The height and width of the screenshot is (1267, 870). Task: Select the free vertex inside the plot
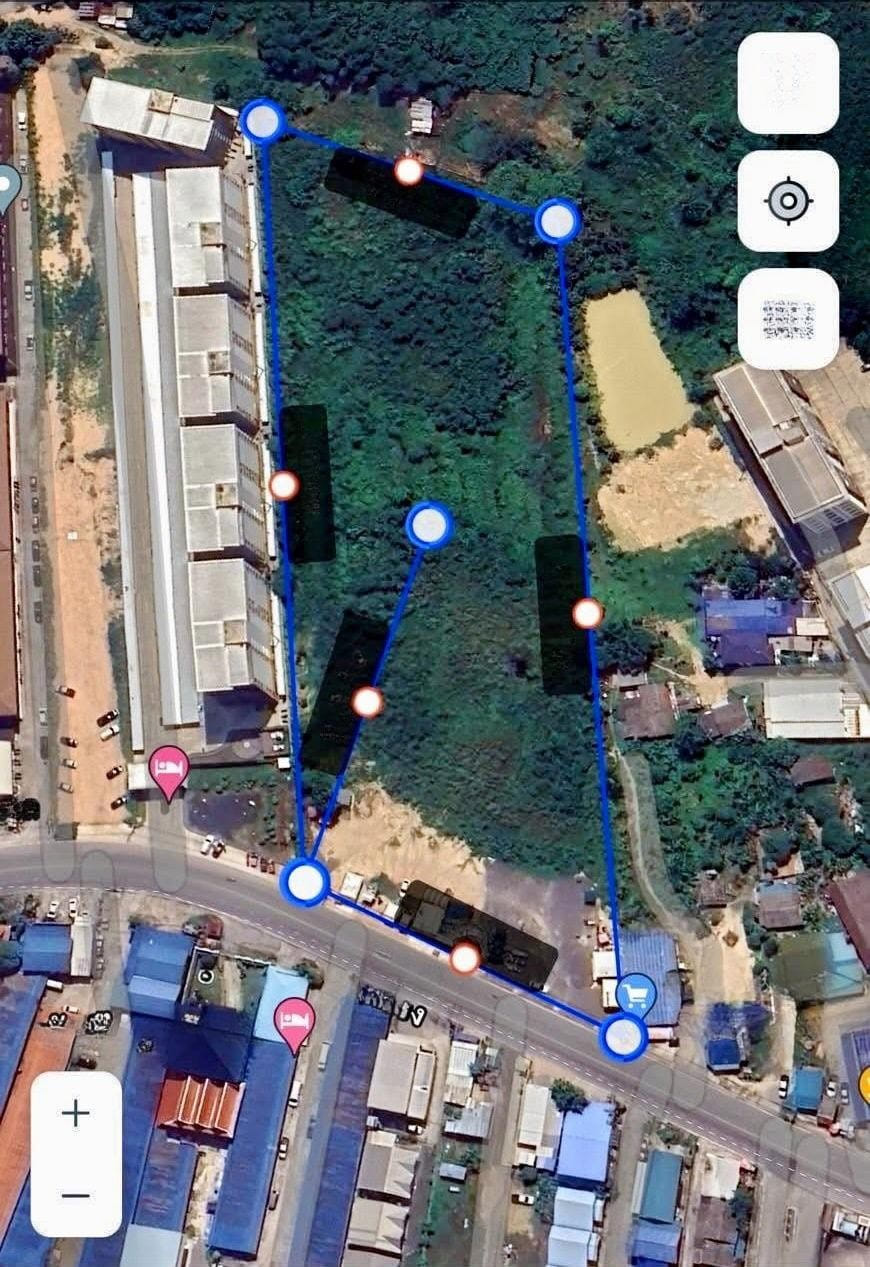(429, 525)
